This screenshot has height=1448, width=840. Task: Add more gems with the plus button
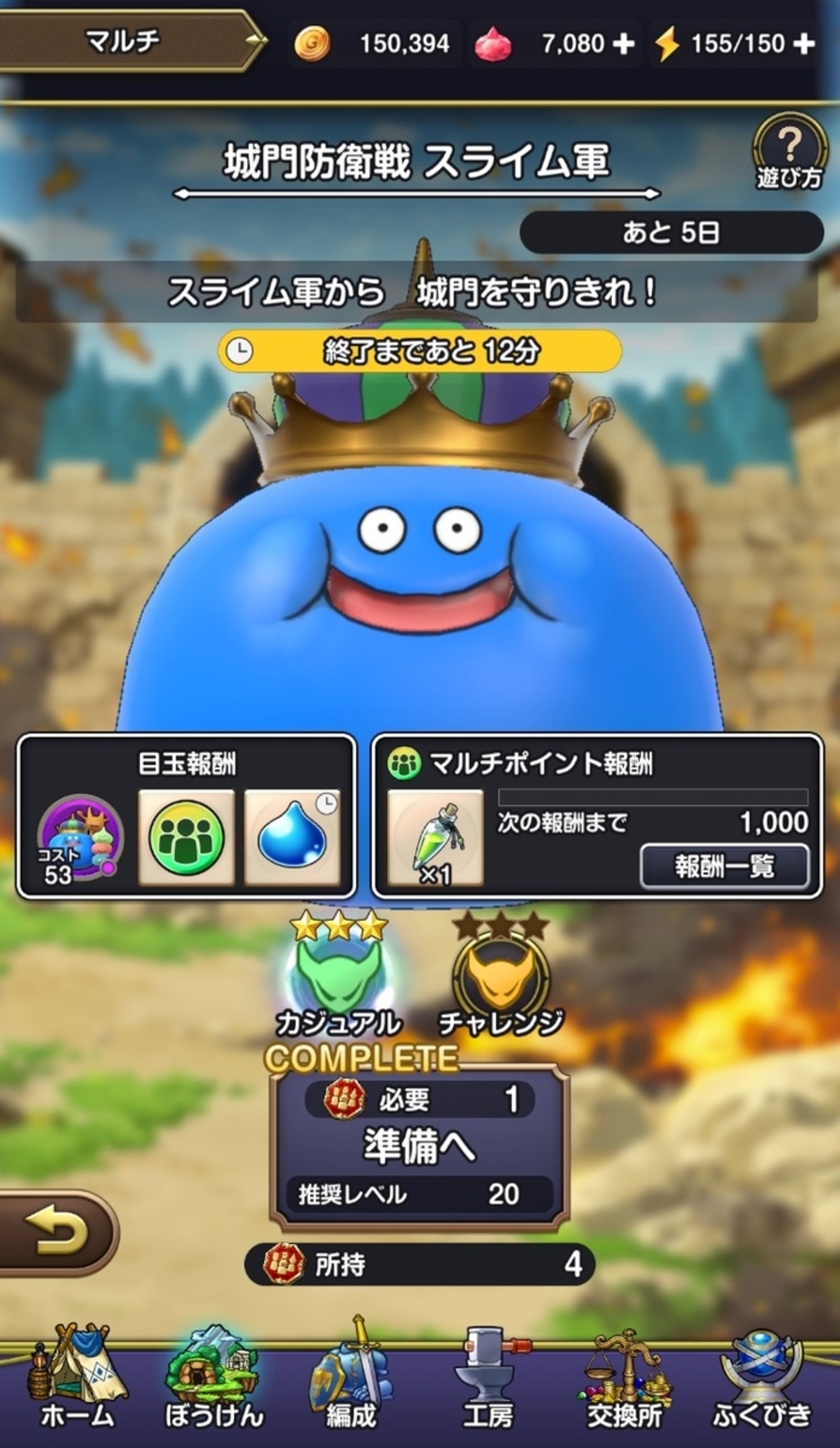tap(623, 44)
